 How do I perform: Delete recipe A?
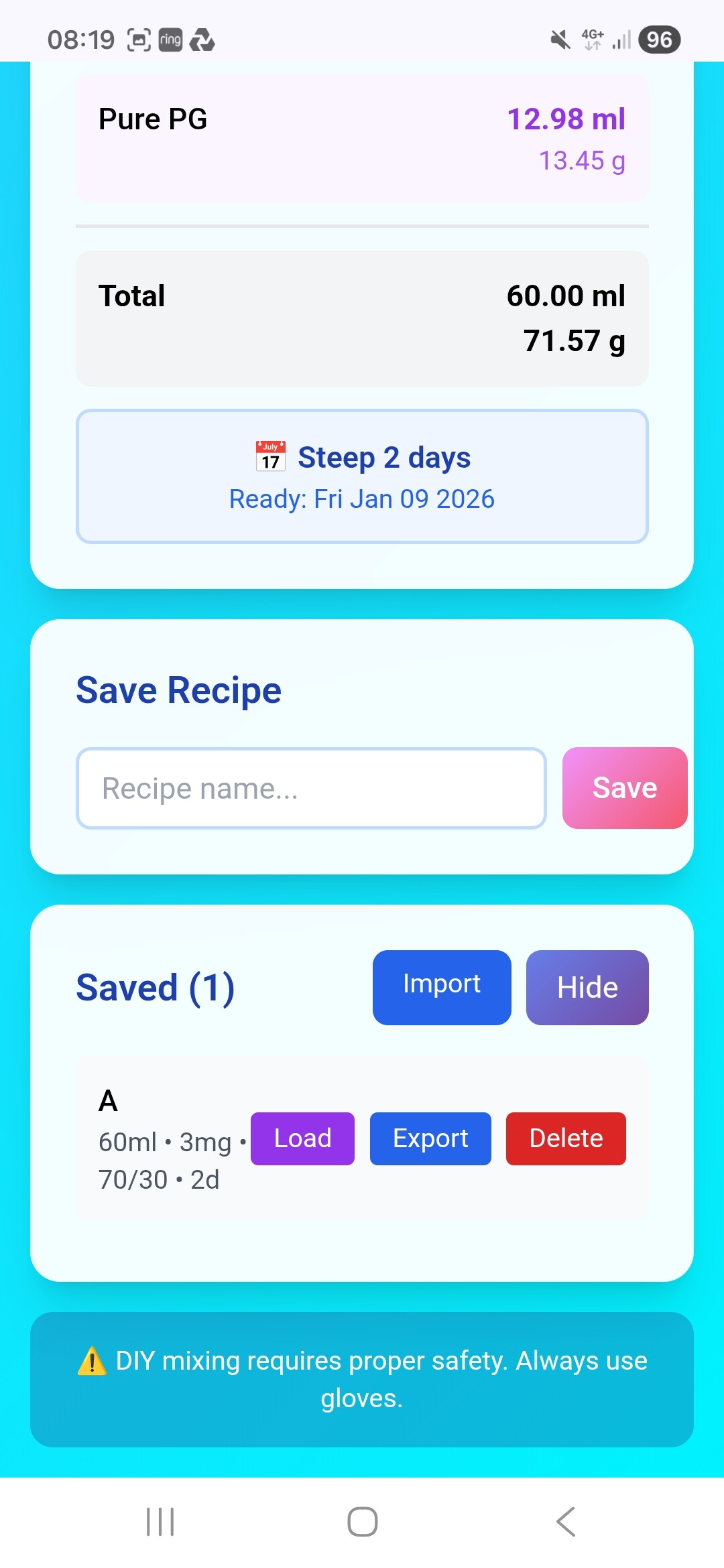click(566, 1138)
